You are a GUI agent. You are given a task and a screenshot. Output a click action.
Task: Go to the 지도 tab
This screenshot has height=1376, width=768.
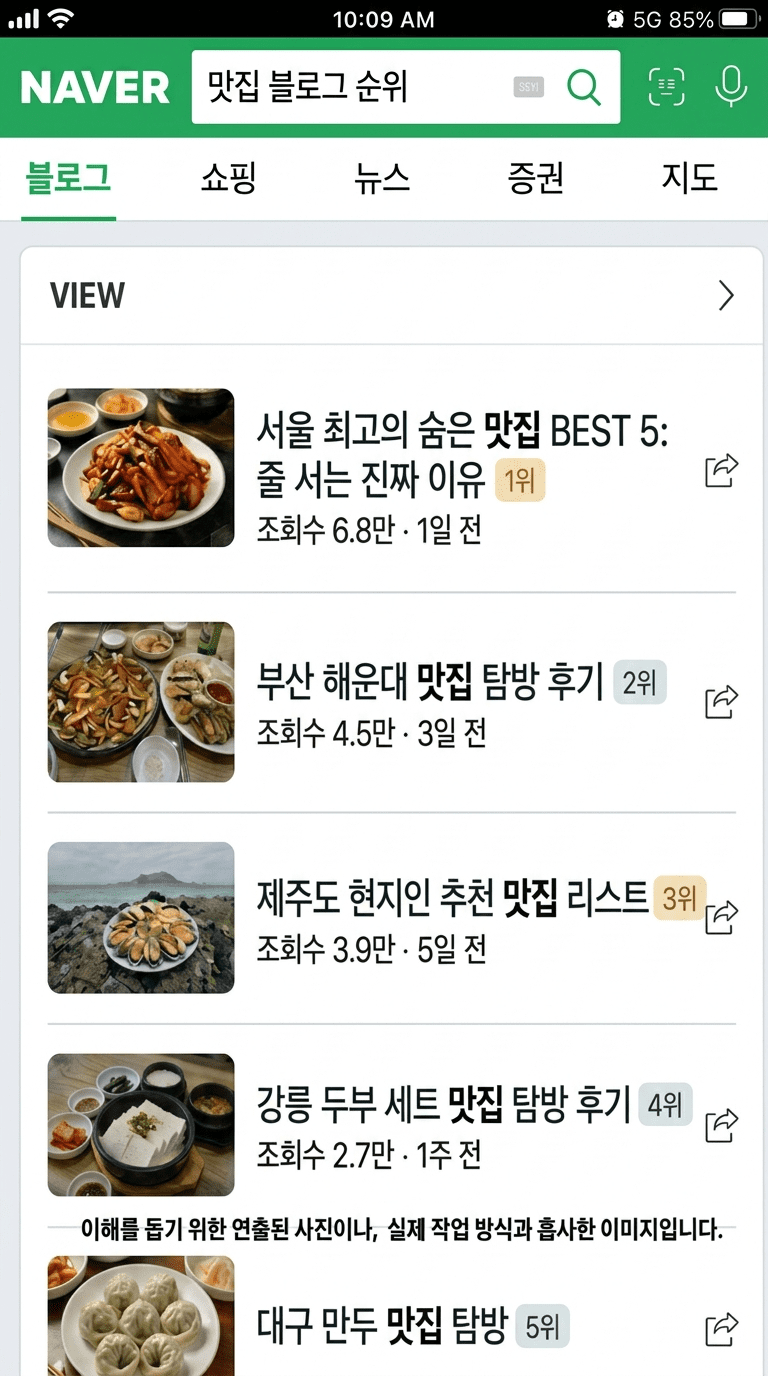(689, 179)
